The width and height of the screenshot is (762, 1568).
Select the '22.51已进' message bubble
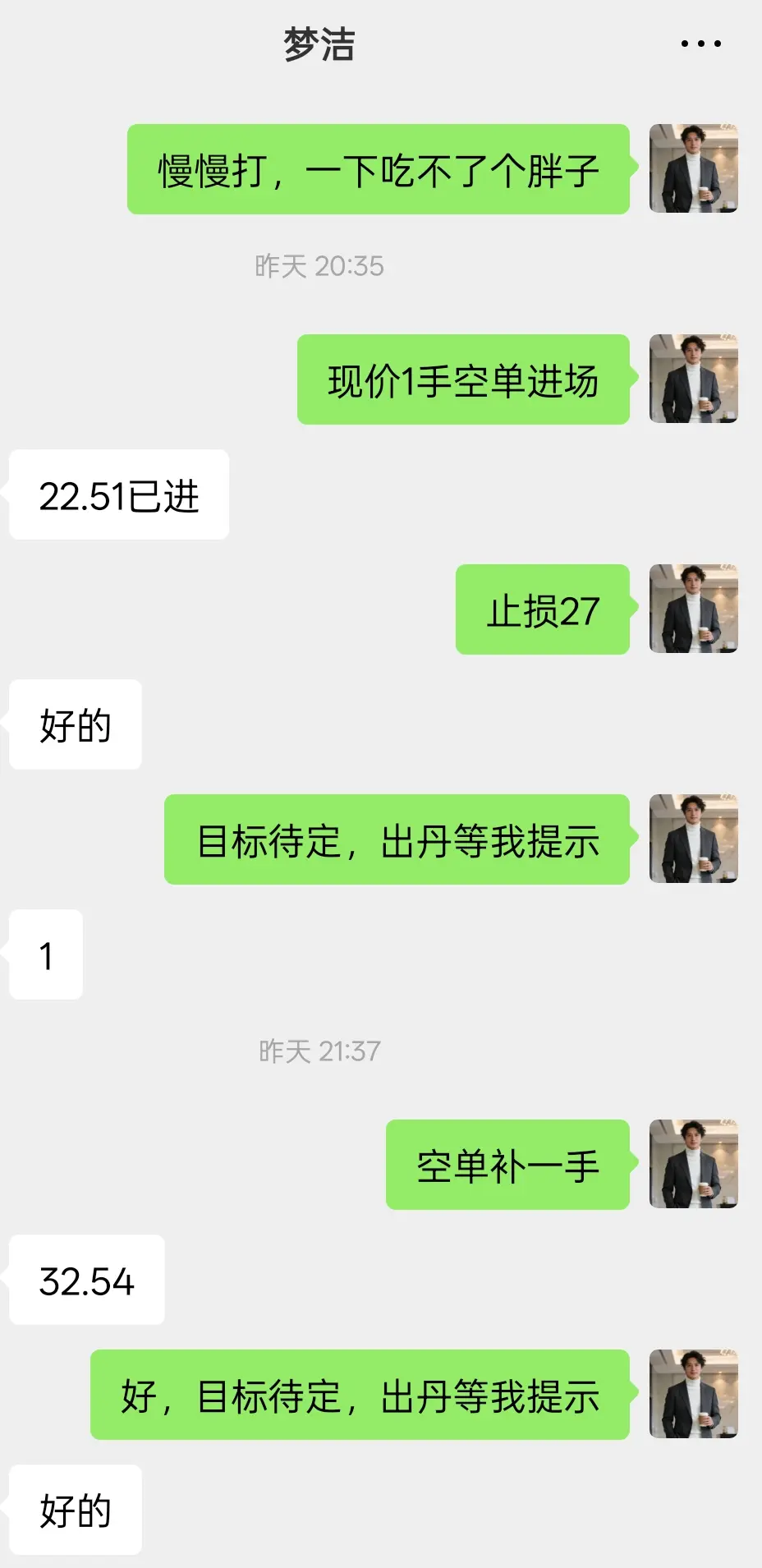(118, 494)
